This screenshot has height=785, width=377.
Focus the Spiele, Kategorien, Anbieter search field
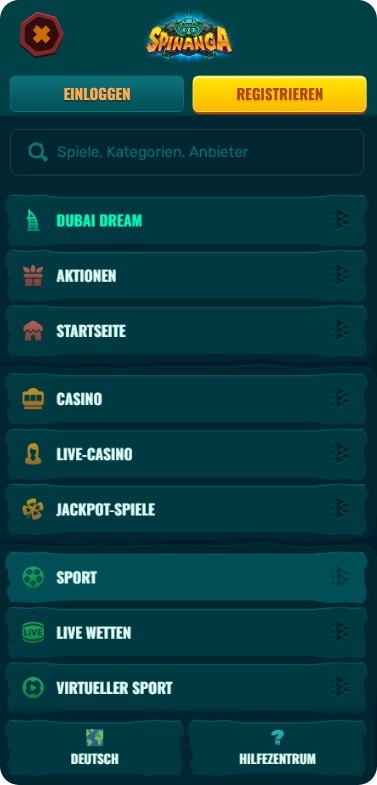point(187,152)
